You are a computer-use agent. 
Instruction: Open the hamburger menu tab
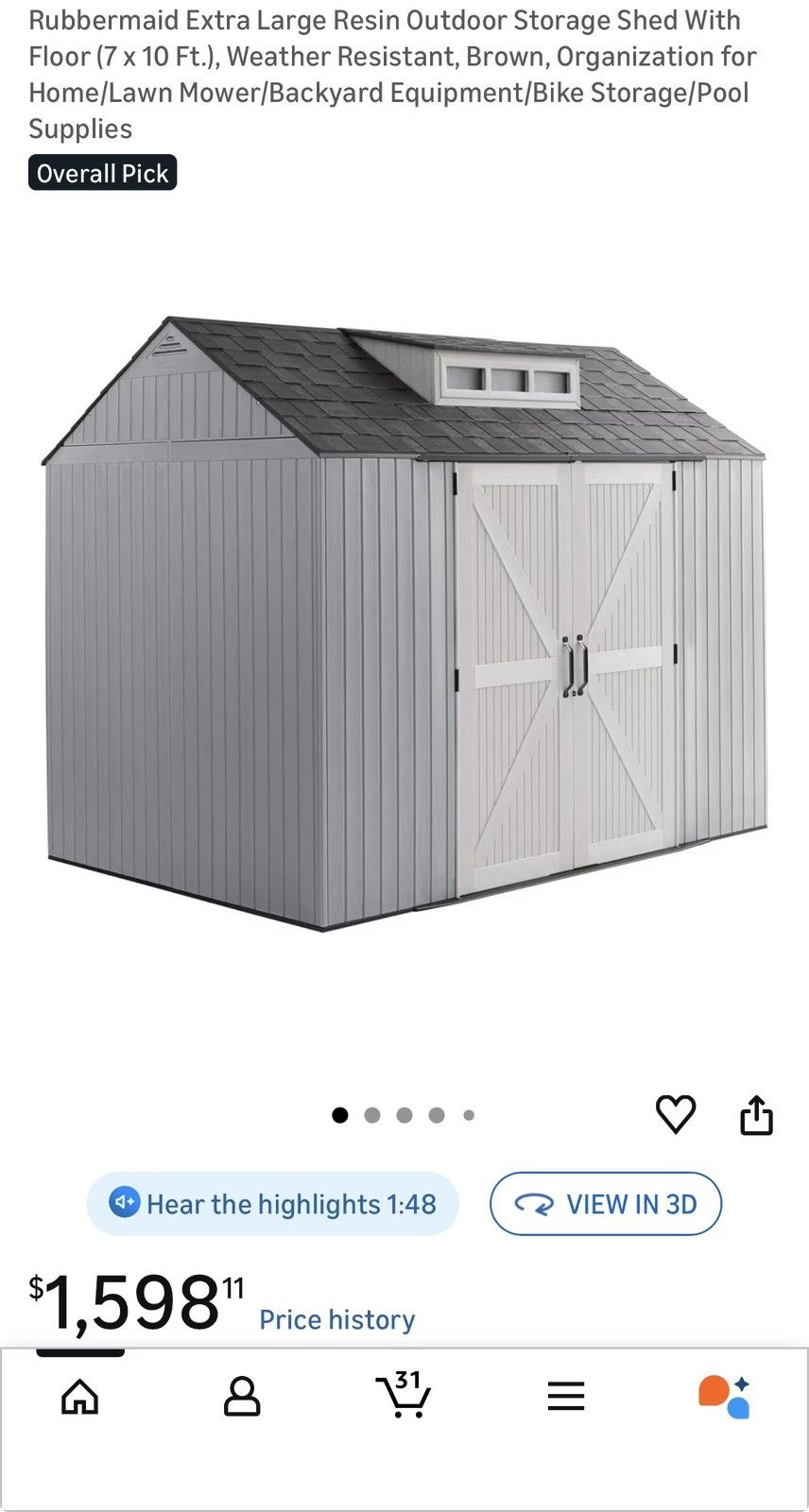pyautogui.click(x=566, y=1396)
